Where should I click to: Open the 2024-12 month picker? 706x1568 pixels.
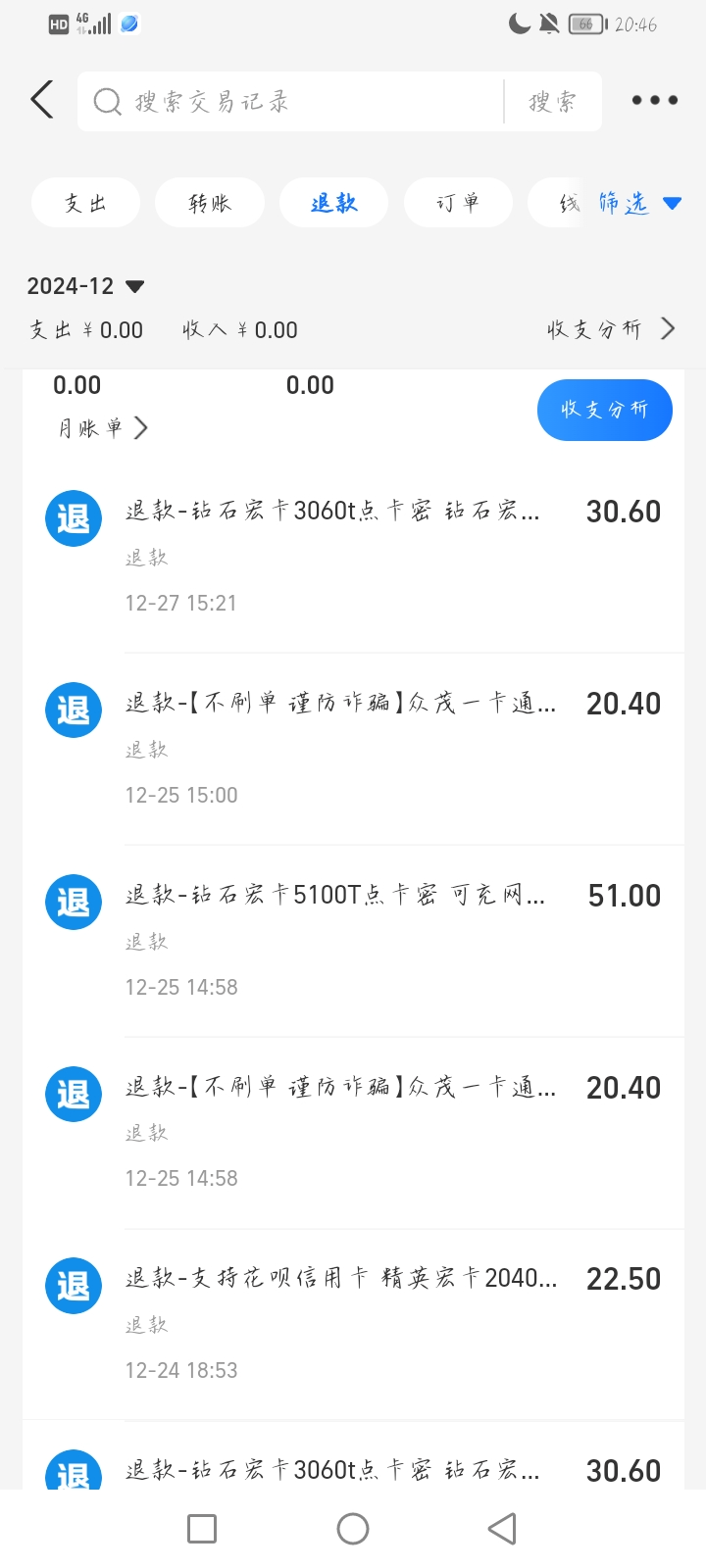point(86,286)
